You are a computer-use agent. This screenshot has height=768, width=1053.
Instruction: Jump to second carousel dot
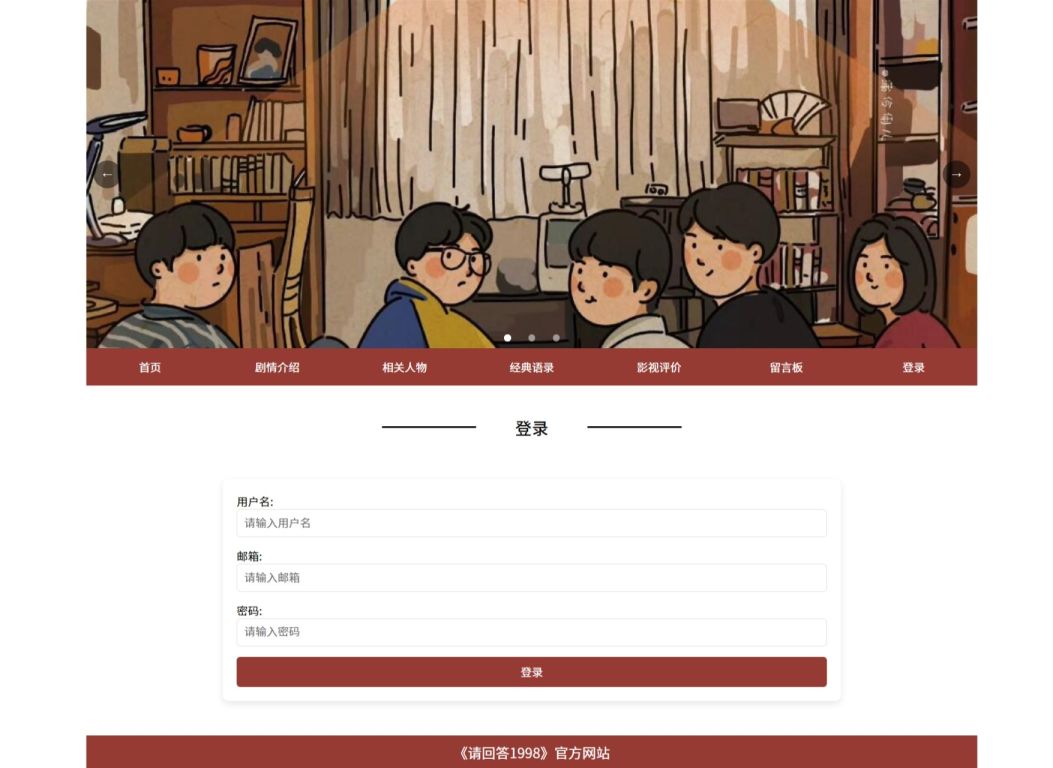click(532, 338)
